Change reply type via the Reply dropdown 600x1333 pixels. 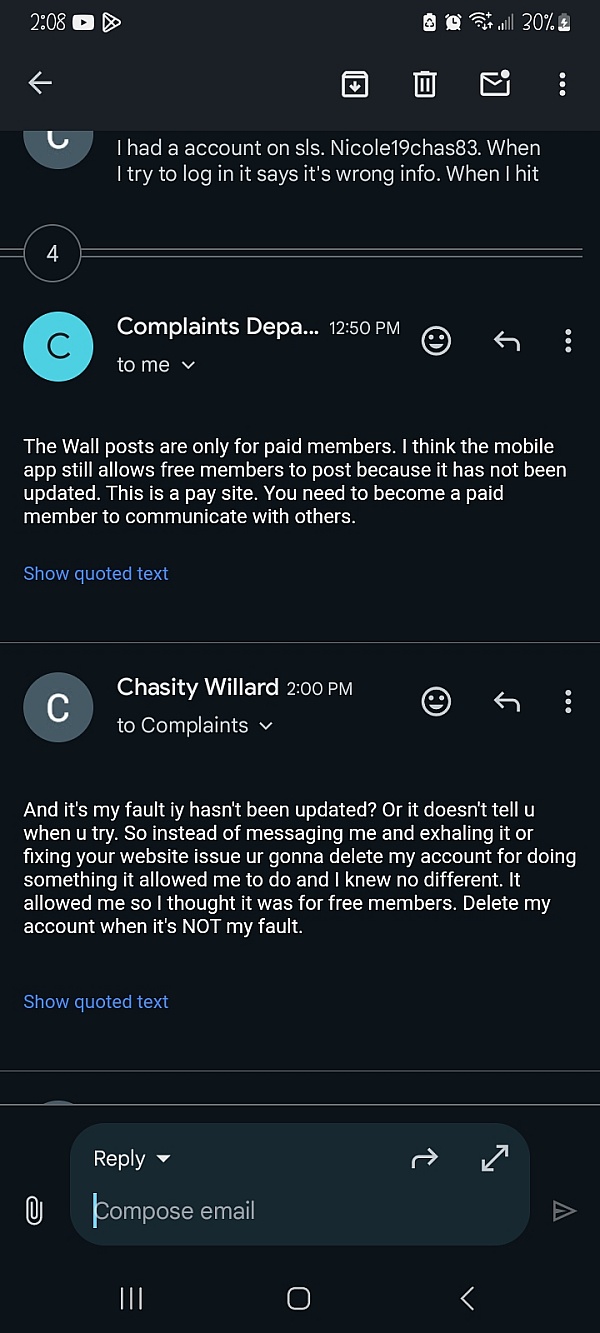click(132, 1159)
